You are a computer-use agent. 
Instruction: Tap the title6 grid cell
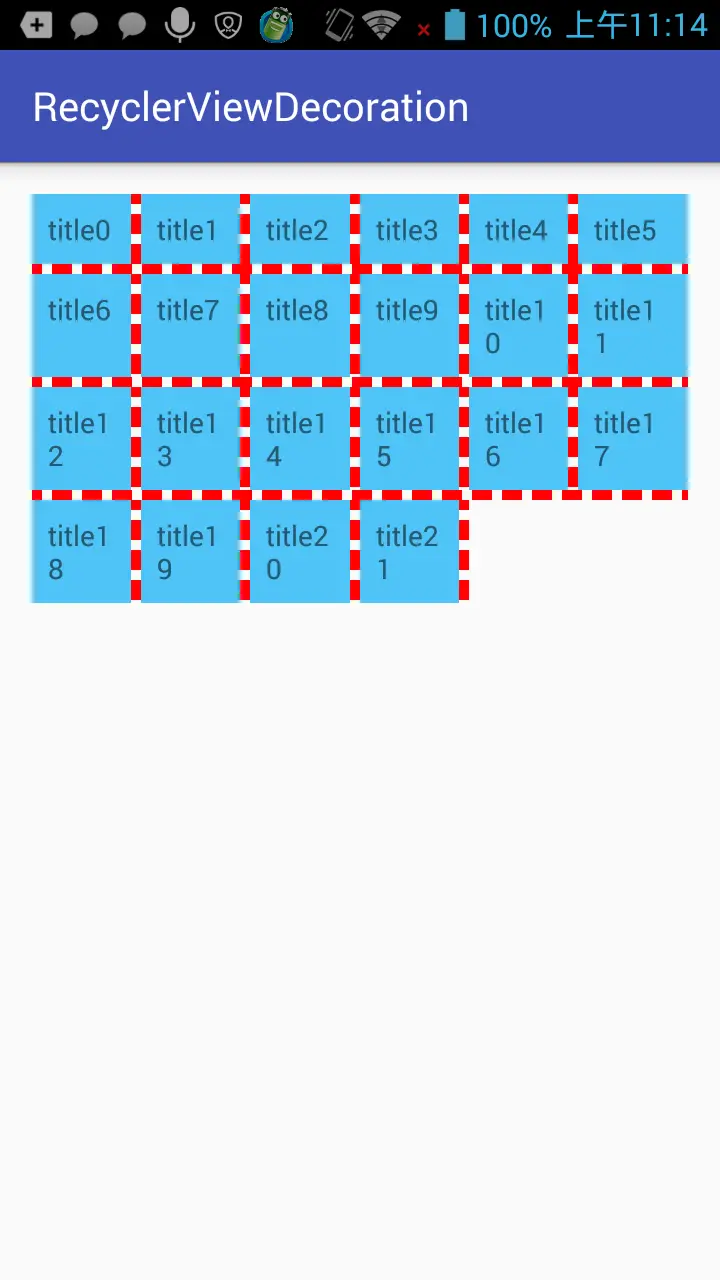coord(81,325)
